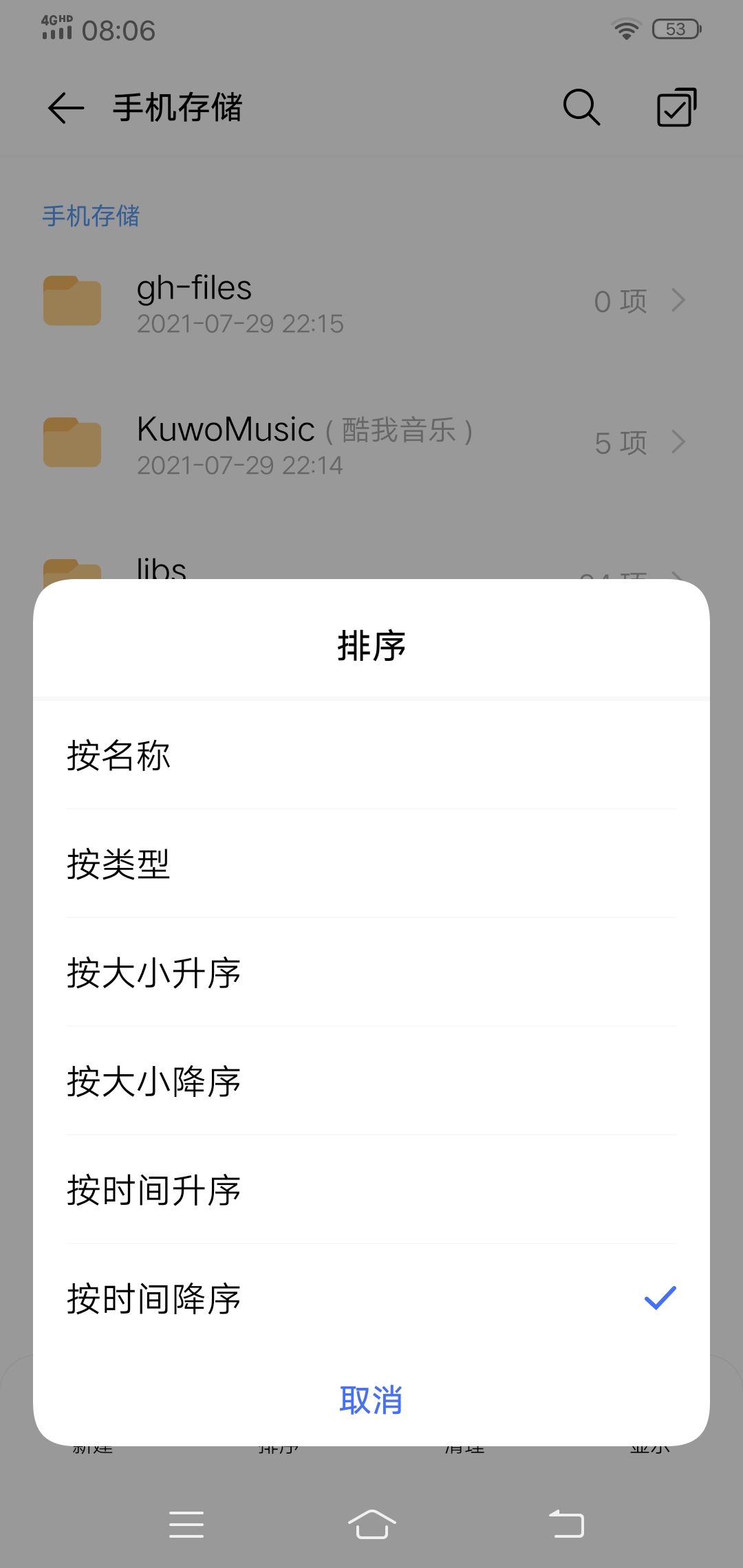Select 按名称 to sort by name
This screenshot has height=1568, width=743.
click(x=118, y=755)
